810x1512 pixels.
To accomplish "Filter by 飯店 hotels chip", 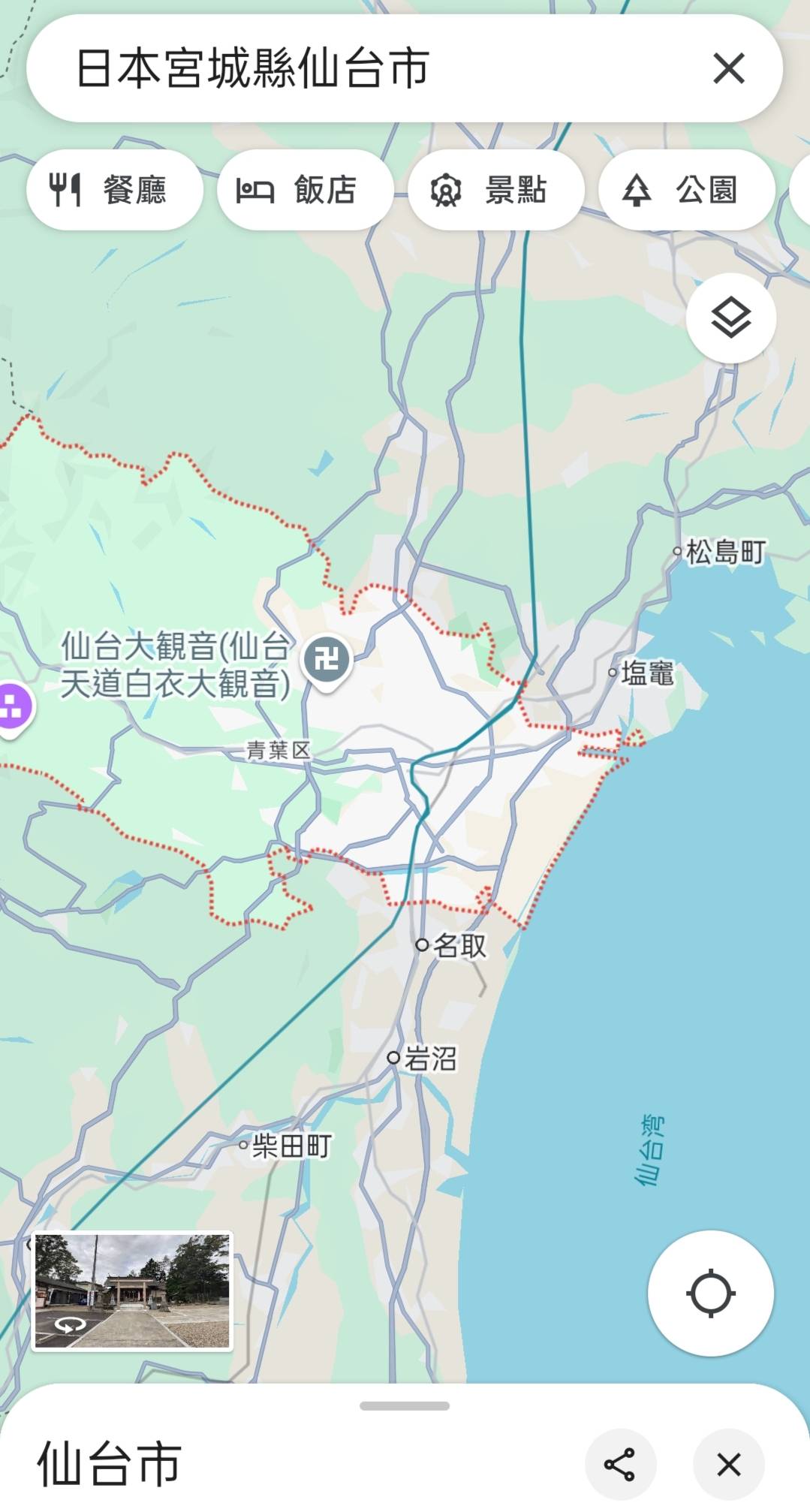I will pyautogui.click(x=305, y=190).
